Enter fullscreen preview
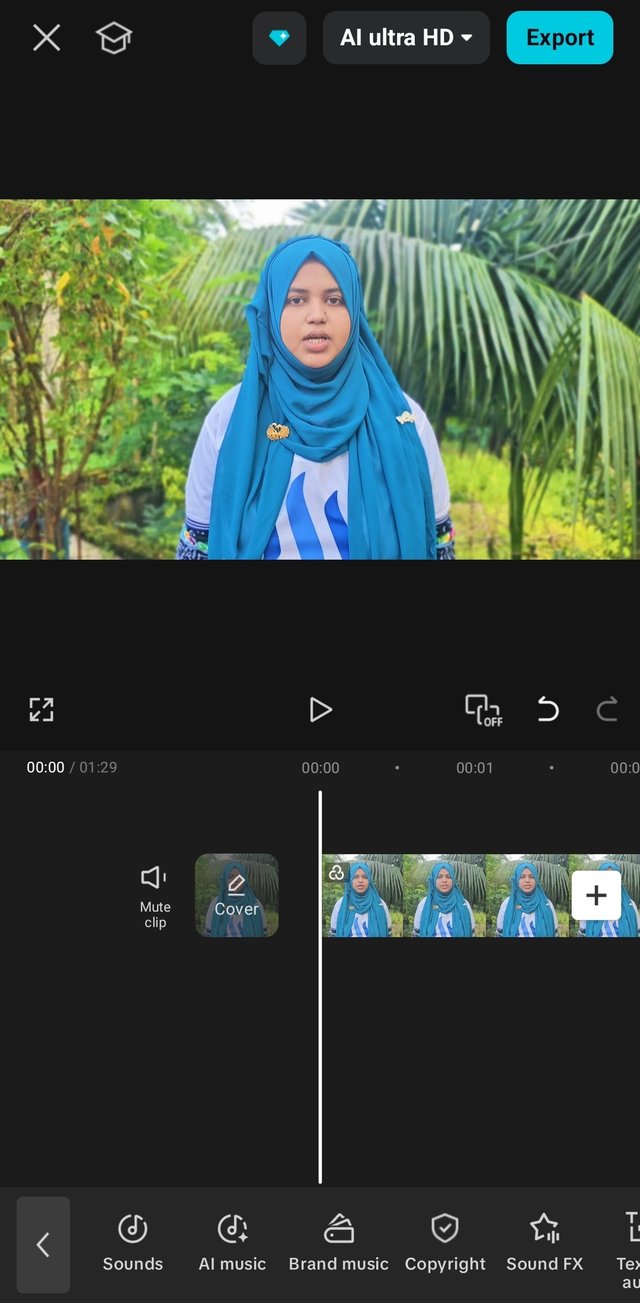Image resolution: width=640 pixels, height=1303 pixels. pos(41,710)
